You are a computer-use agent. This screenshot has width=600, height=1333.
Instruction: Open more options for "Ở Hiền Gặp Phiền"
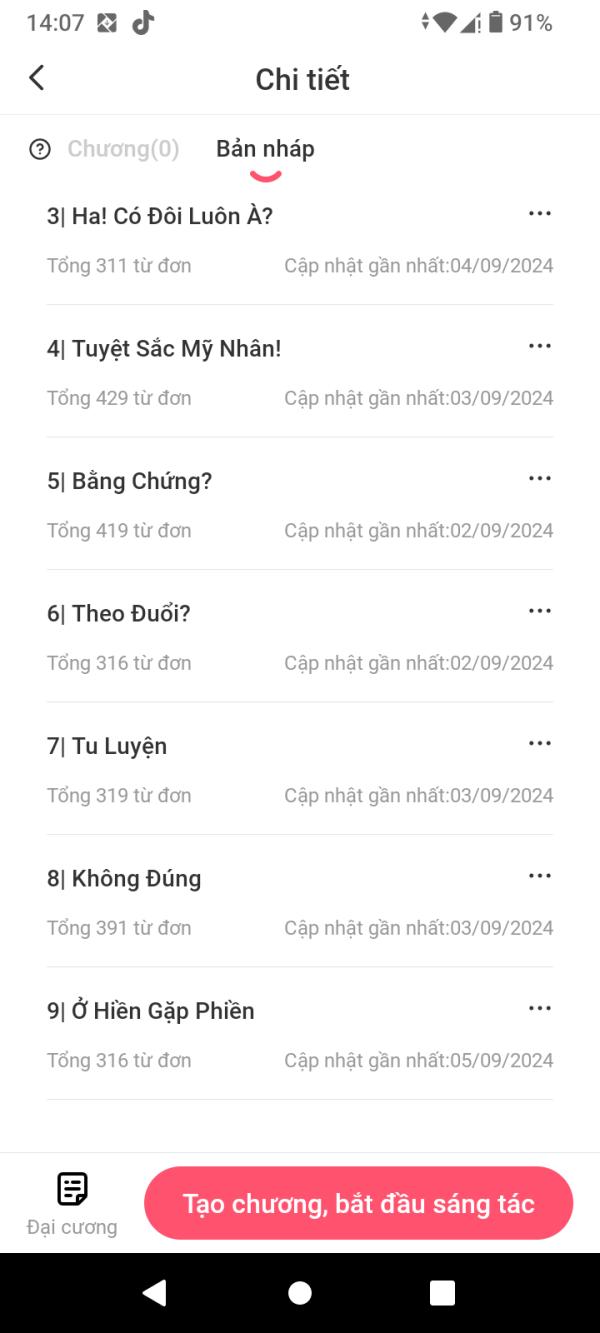(540, 1009)
